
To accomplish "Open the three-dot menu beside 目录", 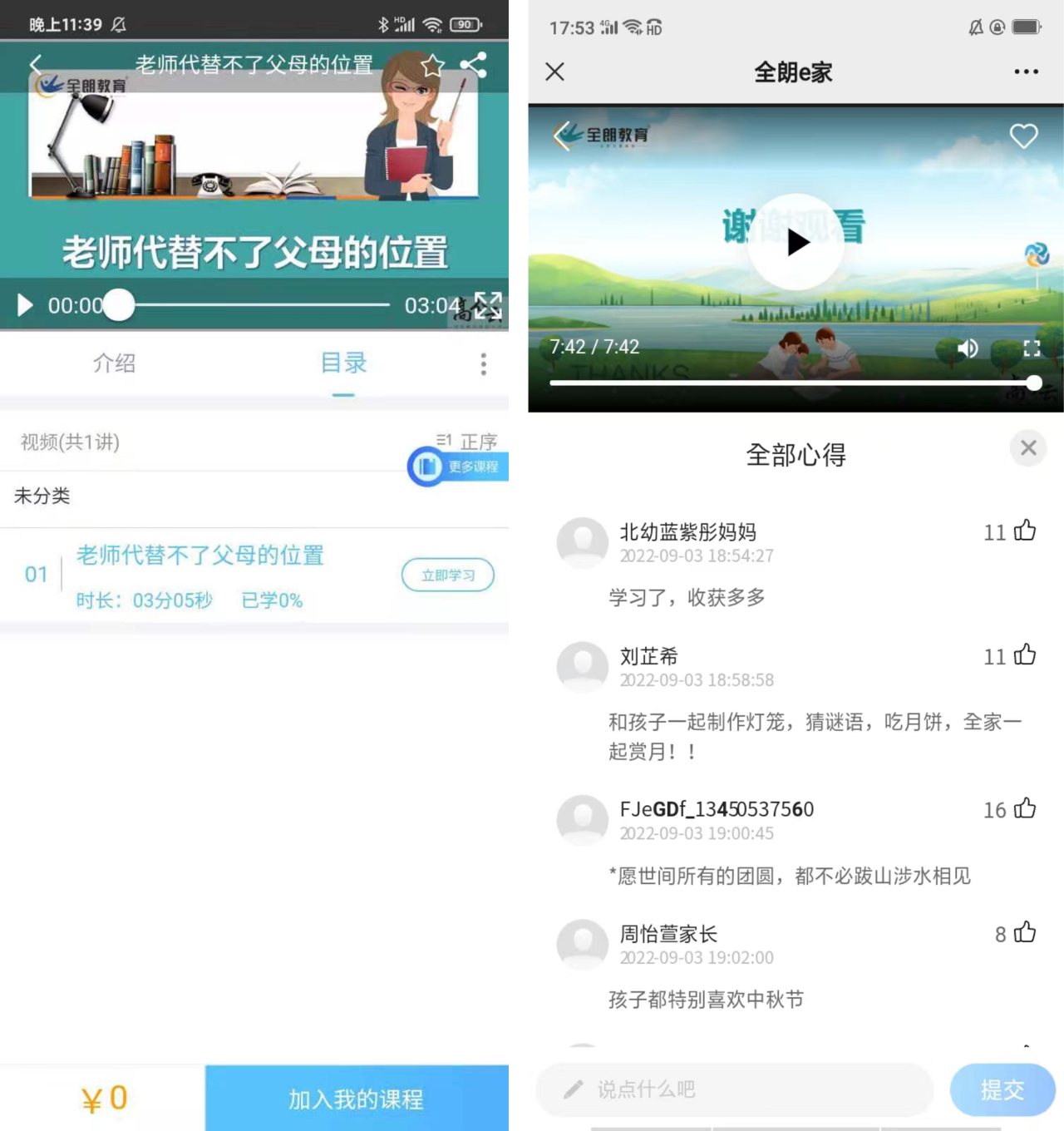I will coord(483,363).
